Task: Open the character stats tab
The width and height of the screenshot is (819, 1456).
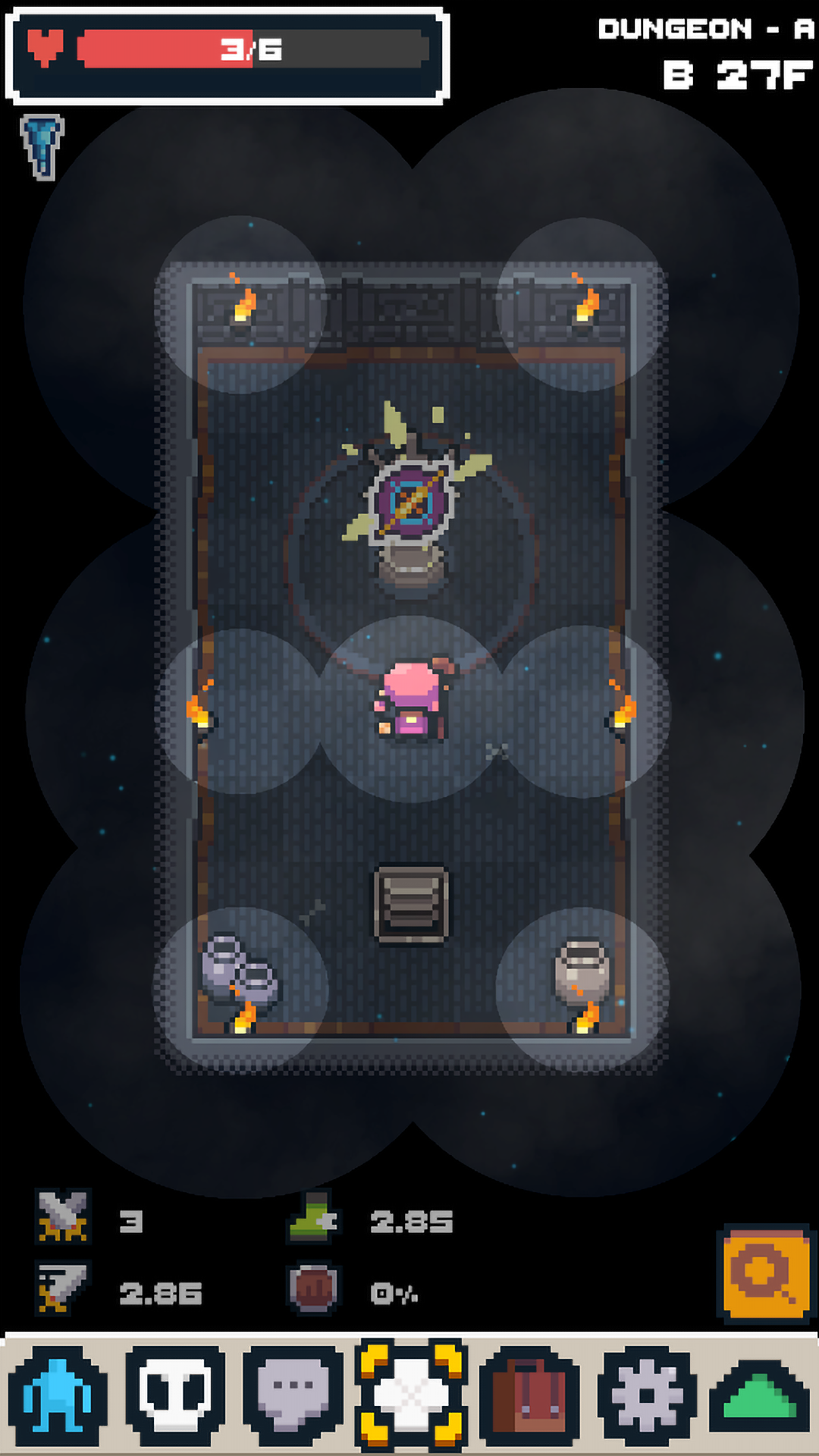Action: click(x=58, y=1396)
